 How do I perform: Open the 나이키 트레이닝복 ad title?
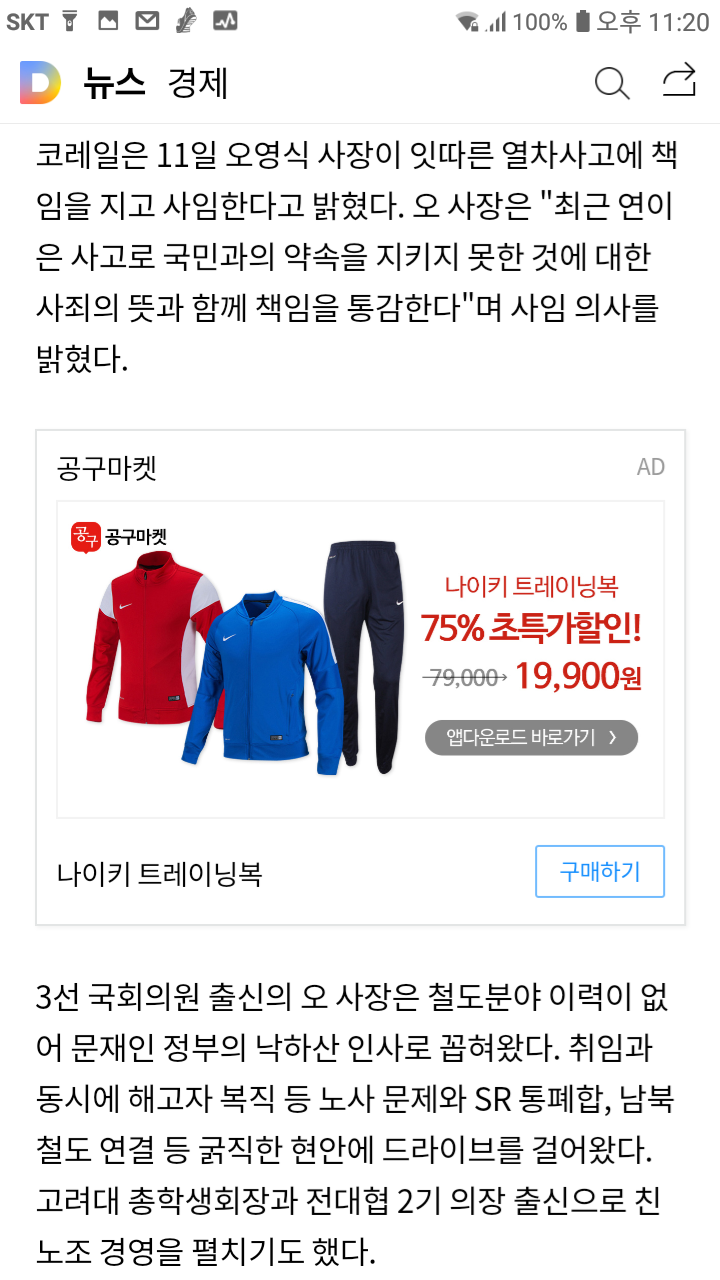pos(160,873)
